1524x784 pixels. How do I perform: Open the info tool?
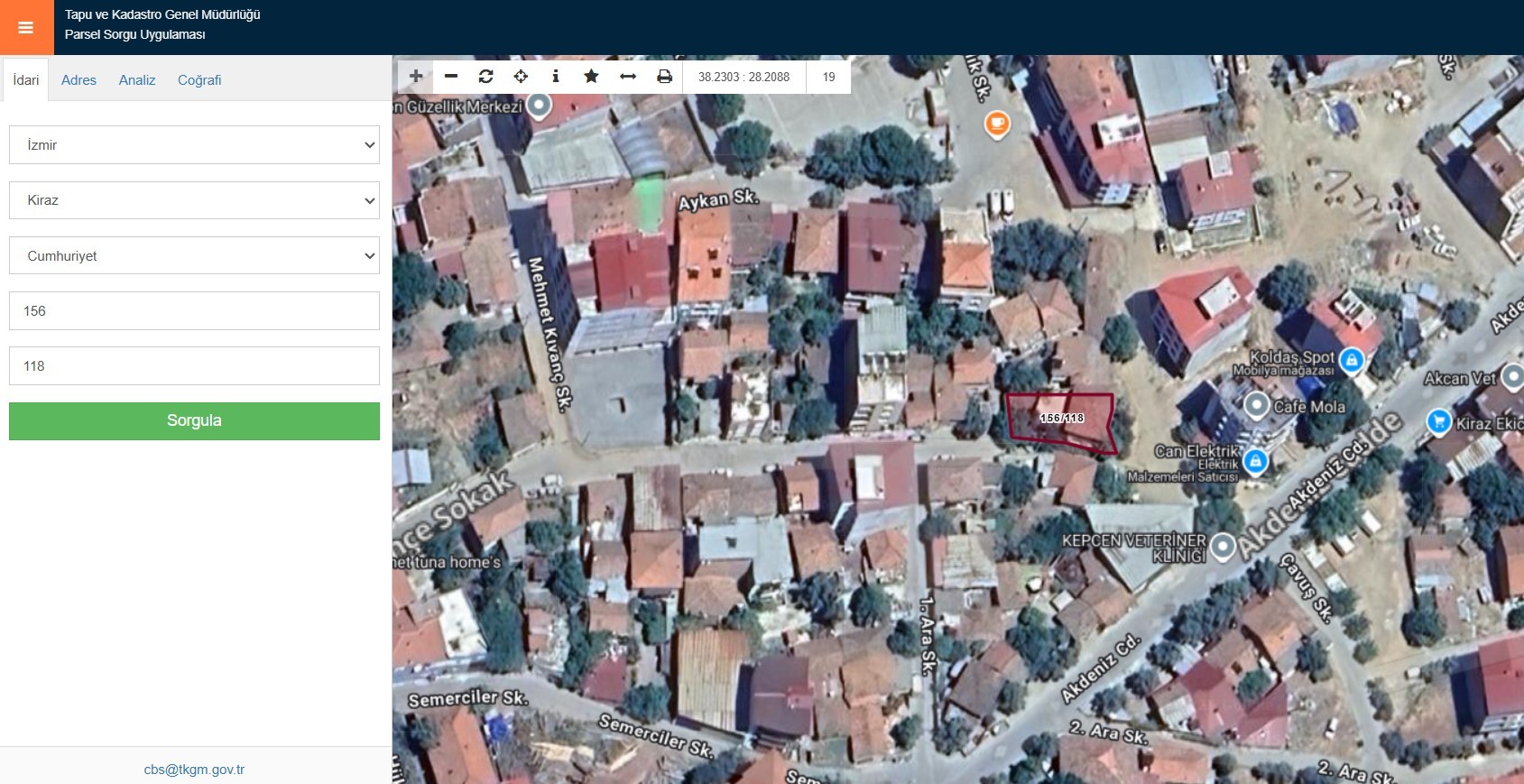(x=556, y=77)
